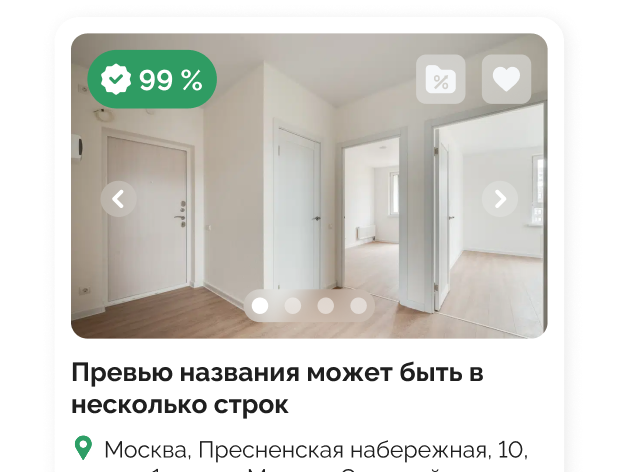Open the 99 % verified badge
The height and width of the screenshot is (472, 620).
click(x=152, y=80)
